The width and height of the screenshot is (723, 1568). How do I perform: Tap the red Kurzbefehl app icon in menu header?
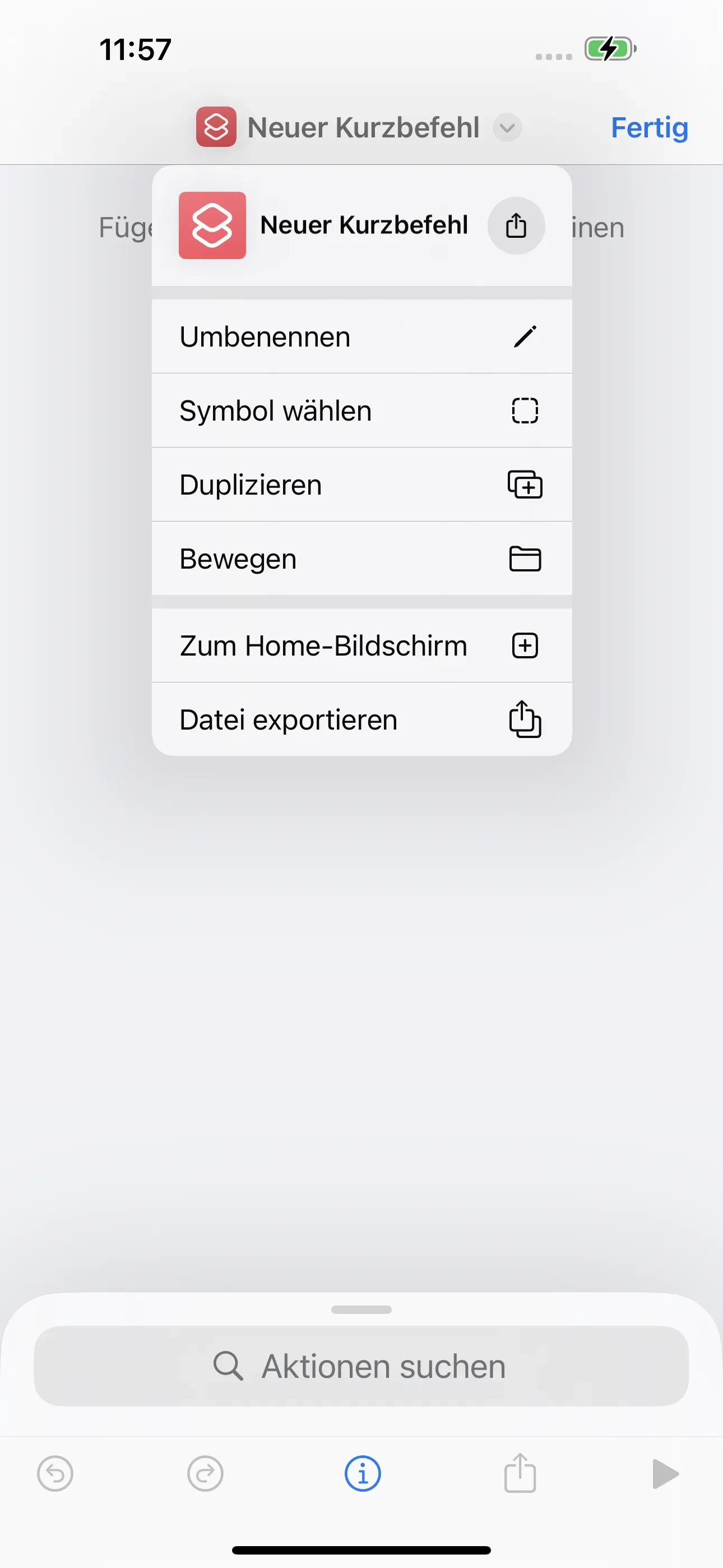[x=212, y=225]
